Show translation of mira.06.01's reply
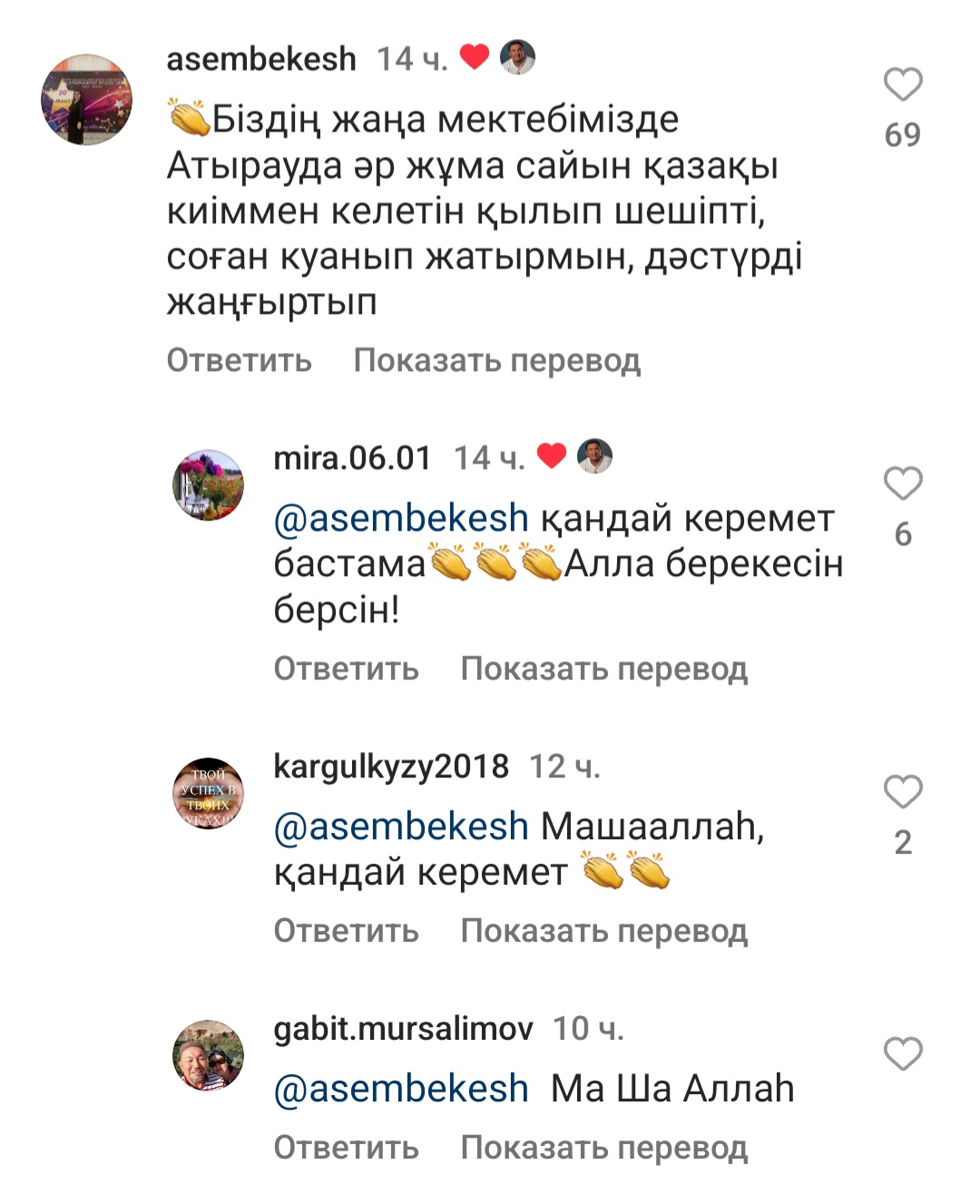 pos(603,670)
